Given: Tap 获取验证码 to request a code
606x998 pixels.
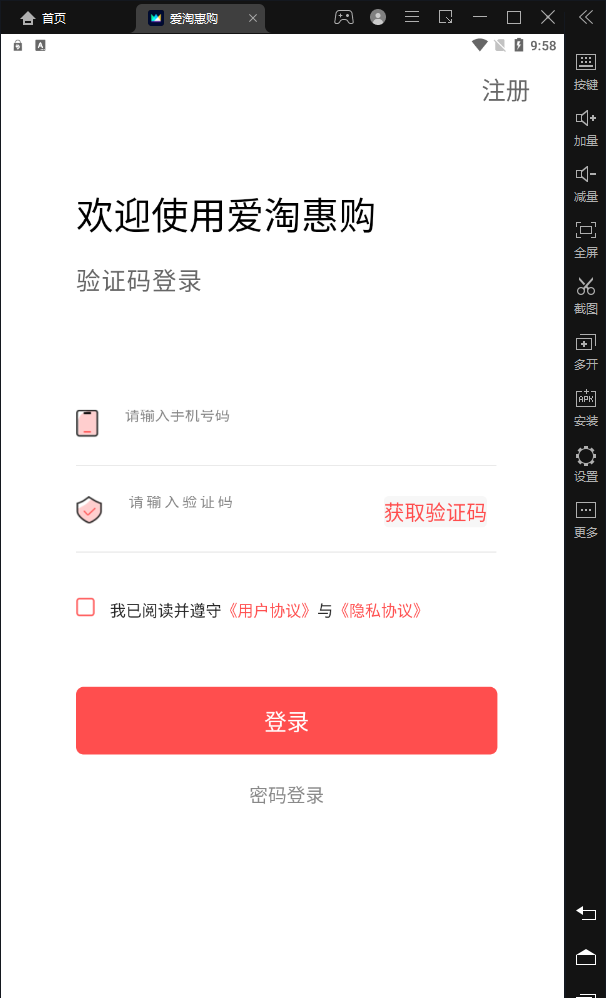Looking at the screenshot, I should tap(435, 513).
